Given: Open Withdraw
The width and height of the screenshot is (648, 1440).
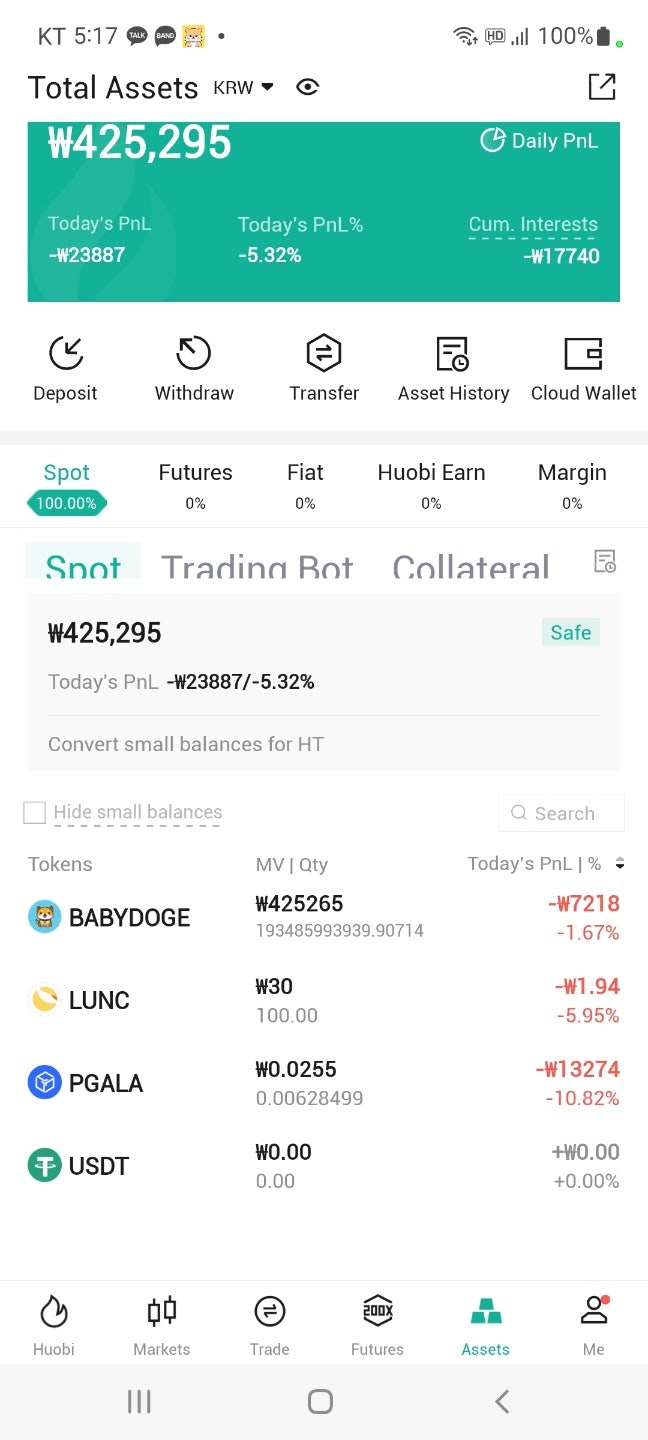Looking at the screenshot, I should click(194, 368).
